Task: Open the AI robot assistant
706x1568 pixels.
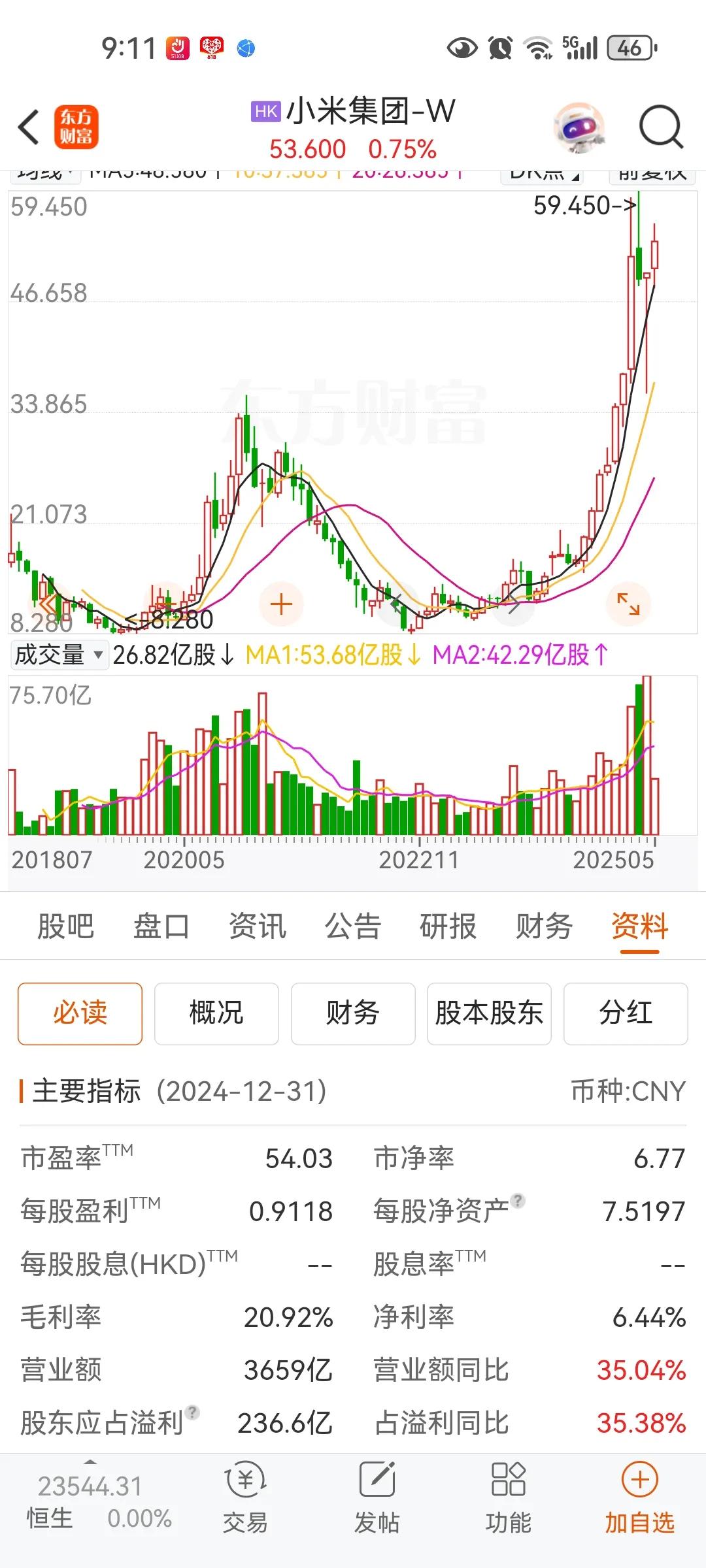Action: [x=579, y=127]
